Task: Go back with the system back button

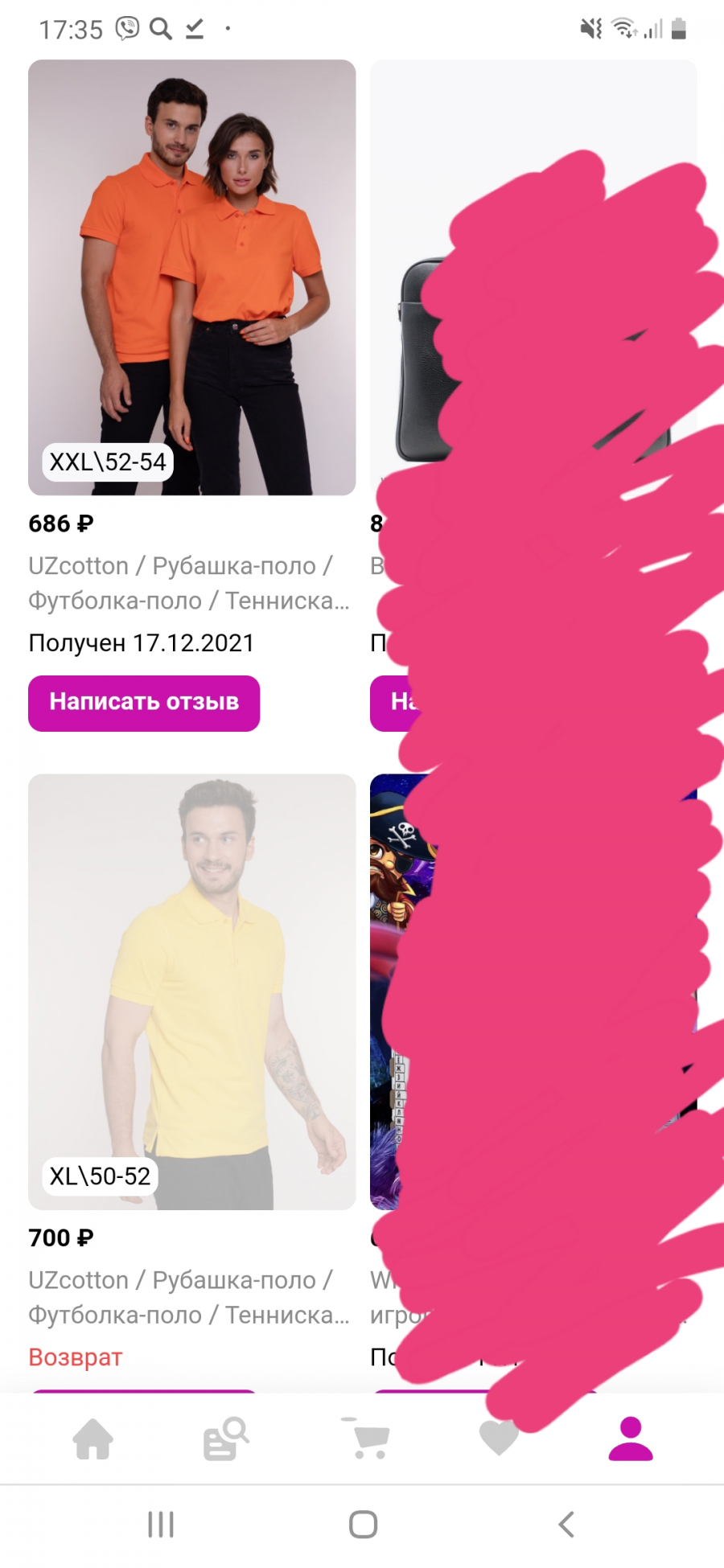Action: point(566,1524)
